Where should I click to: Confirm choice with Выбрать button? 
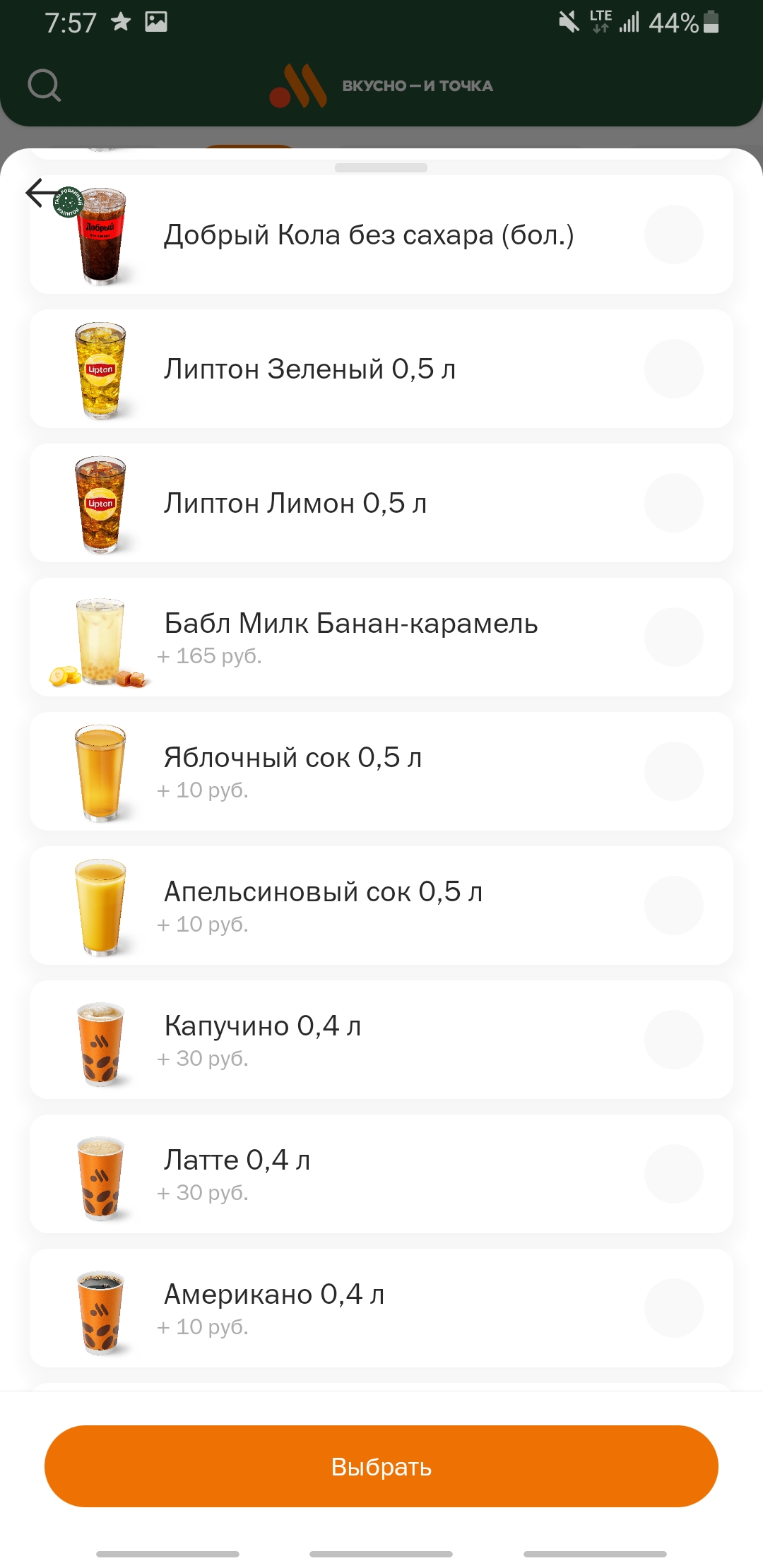click(x=381, y=1466)
